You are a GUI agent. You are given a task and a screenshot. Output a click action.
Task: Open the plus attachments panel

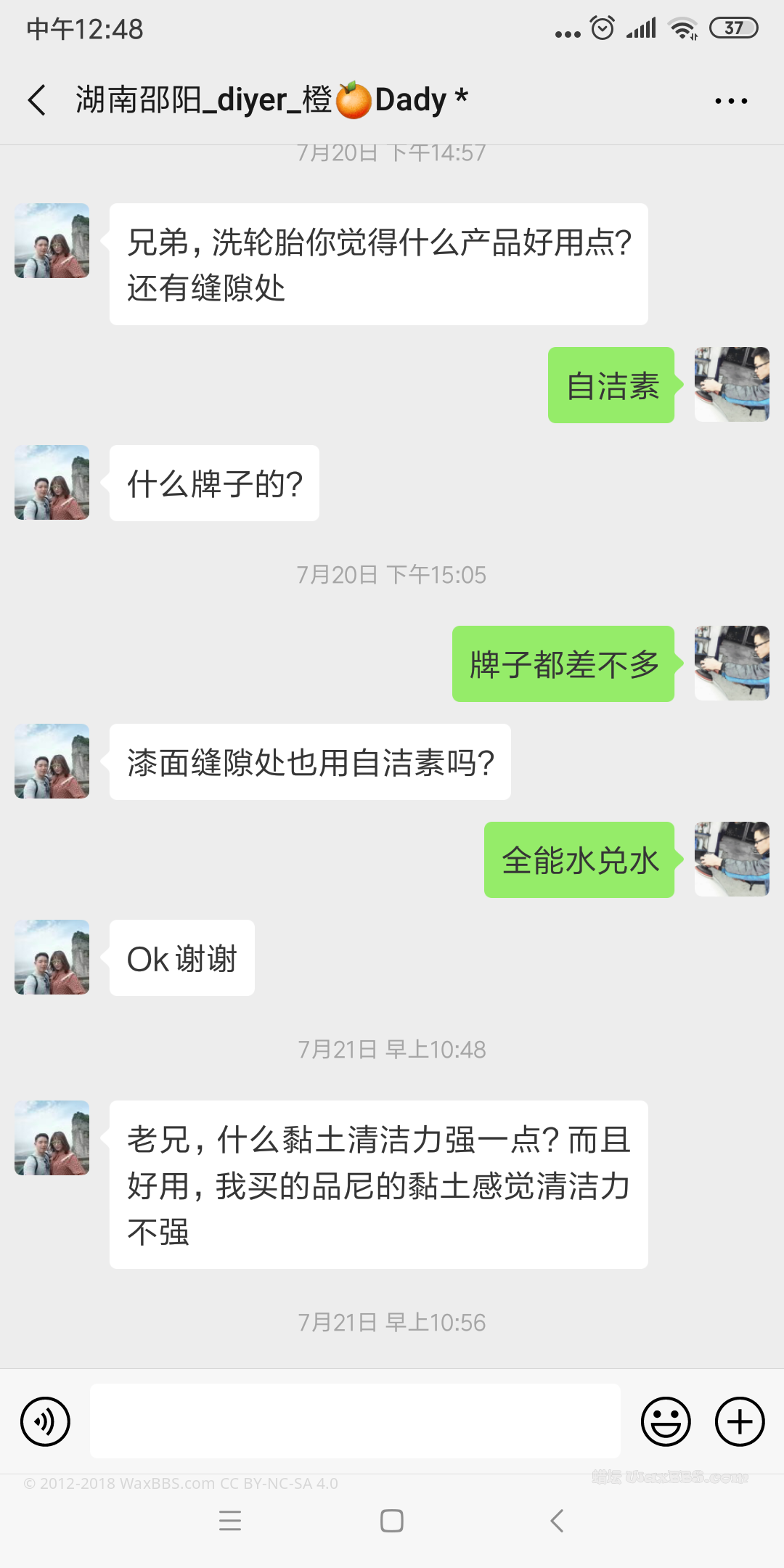740,1421
